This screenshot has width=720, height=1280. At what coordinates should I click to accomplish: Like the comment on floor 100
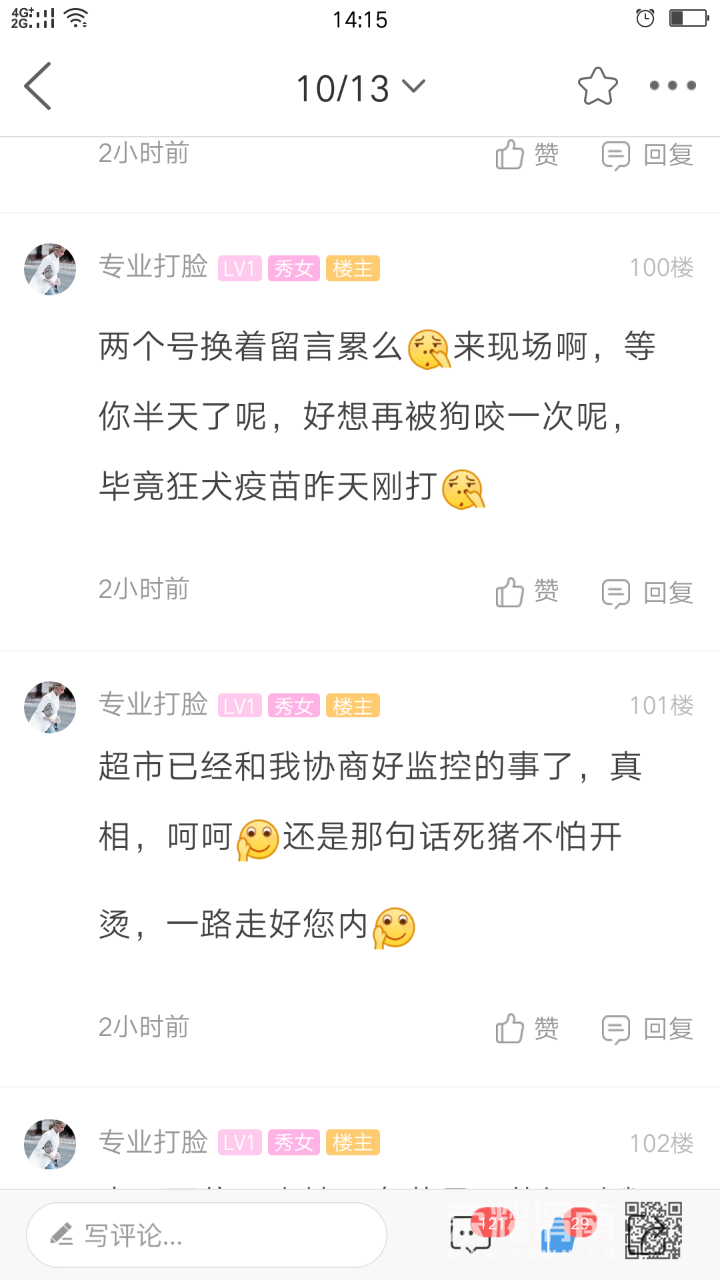[x=527, y=592]
